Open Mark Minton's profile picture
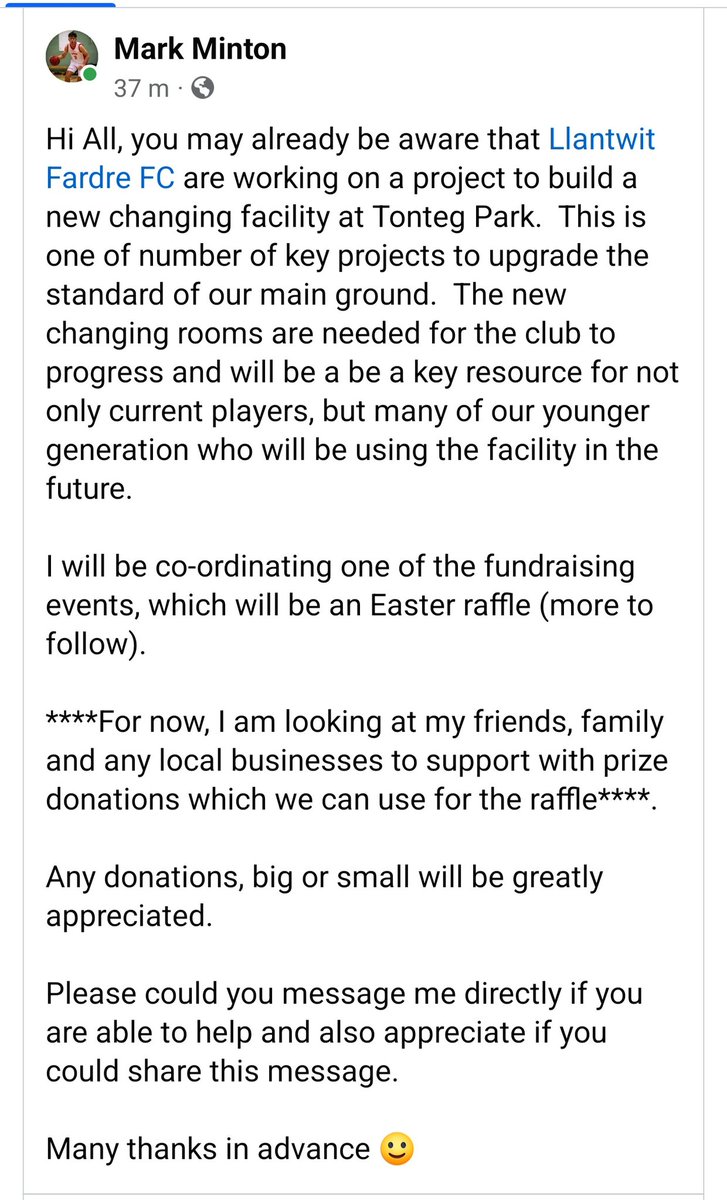This screenshot has height=1200, width=727. (x=72, y=56)
